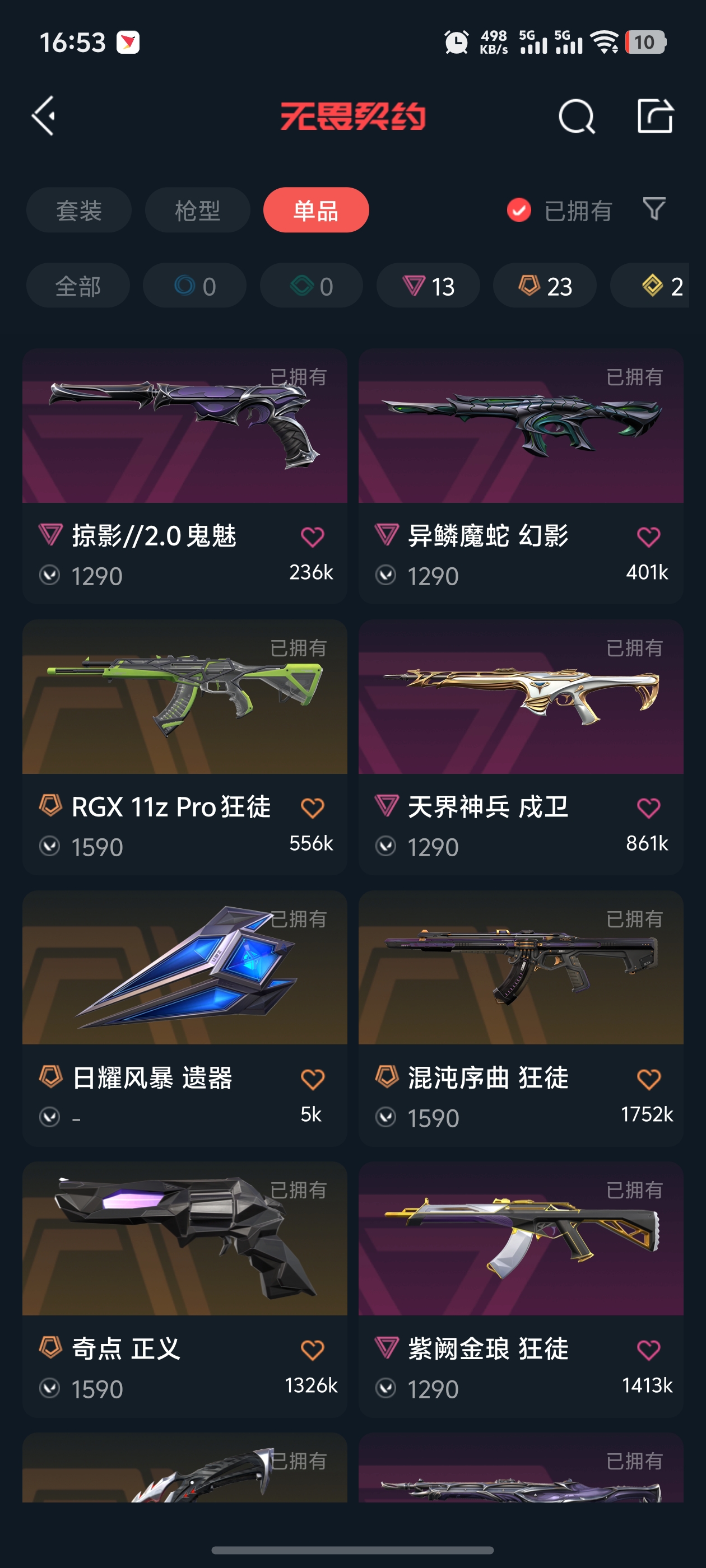The image size is (706, 1568).
Task: Select the pink rarity filter showing 13
Action: (x=428, y=285)
